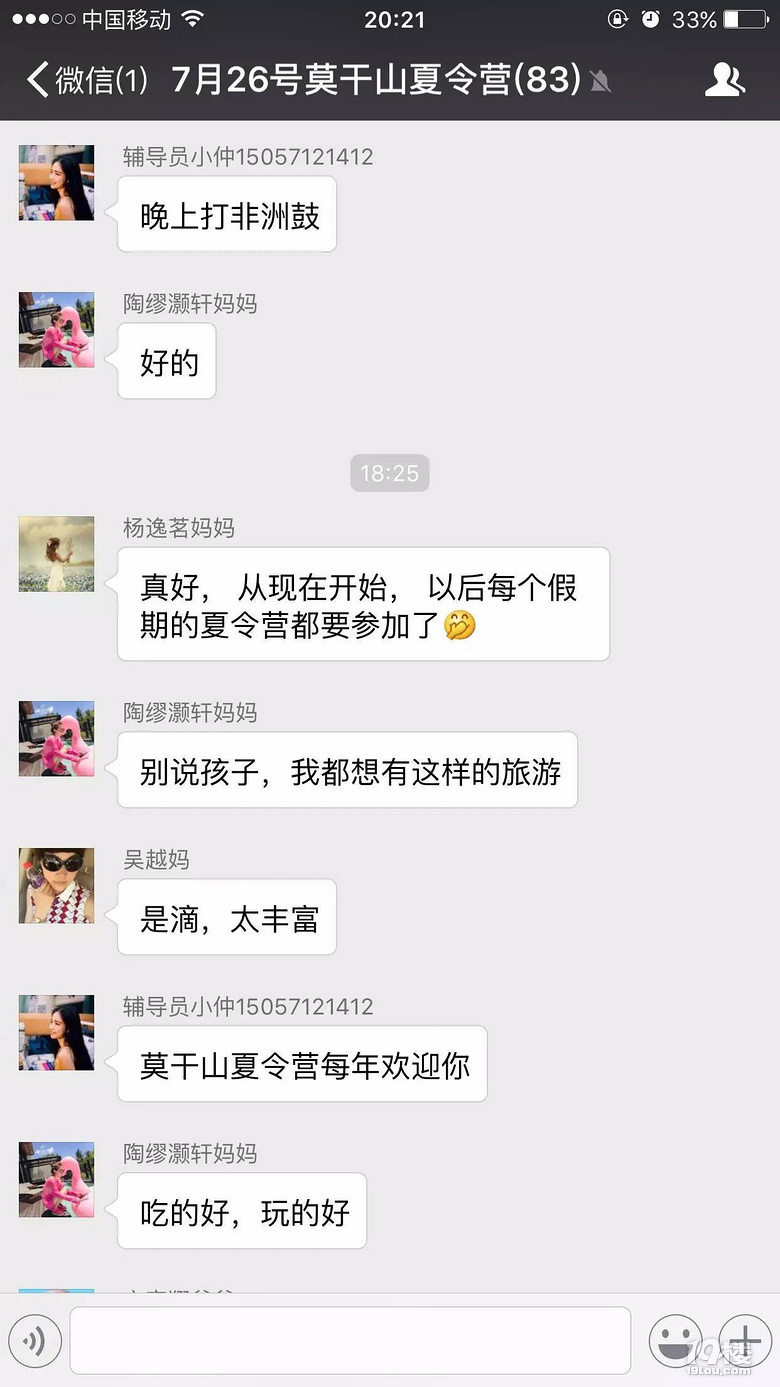Open avatar of 辅导员小仲 on 晚上打非洲鼓

(57, 183)
